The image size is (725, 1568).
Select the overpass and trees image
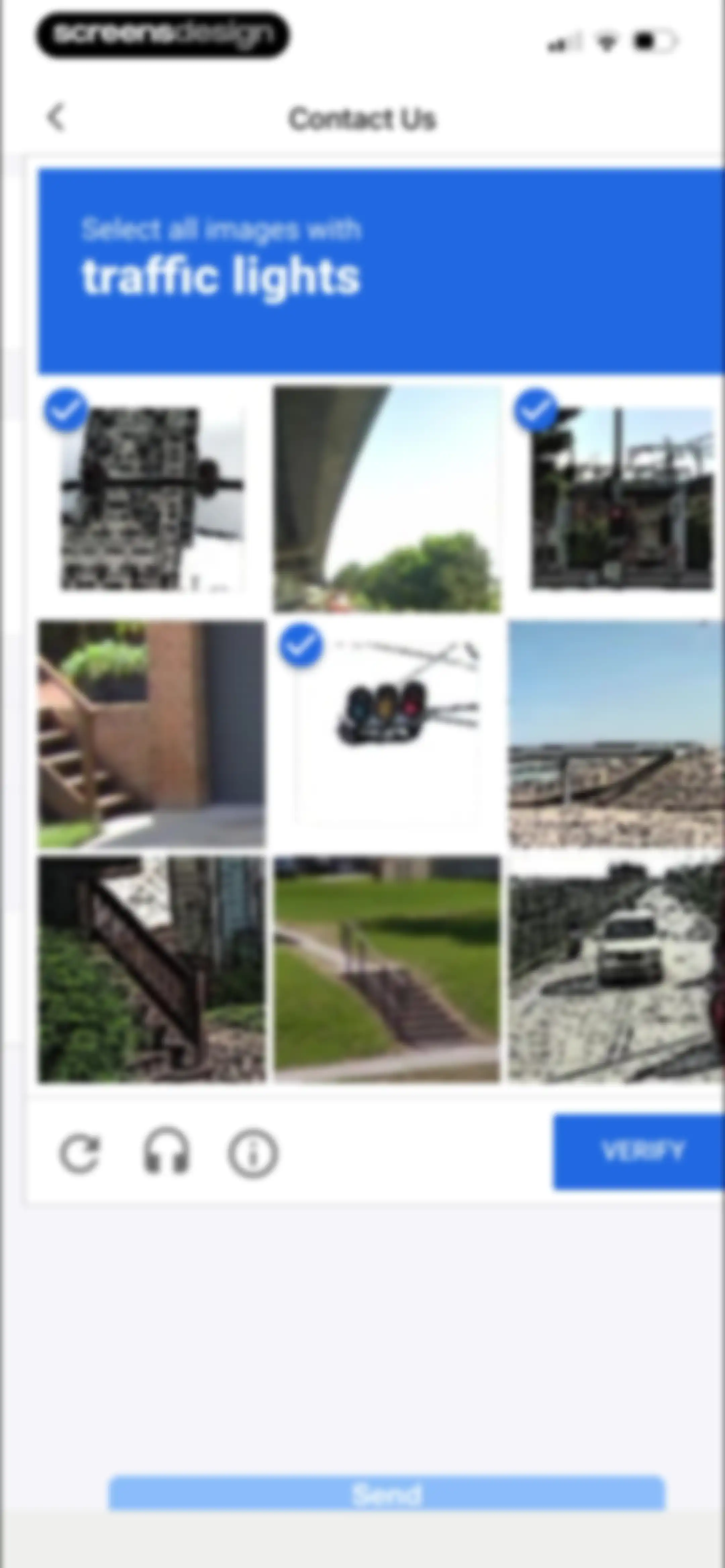[387, 498]
